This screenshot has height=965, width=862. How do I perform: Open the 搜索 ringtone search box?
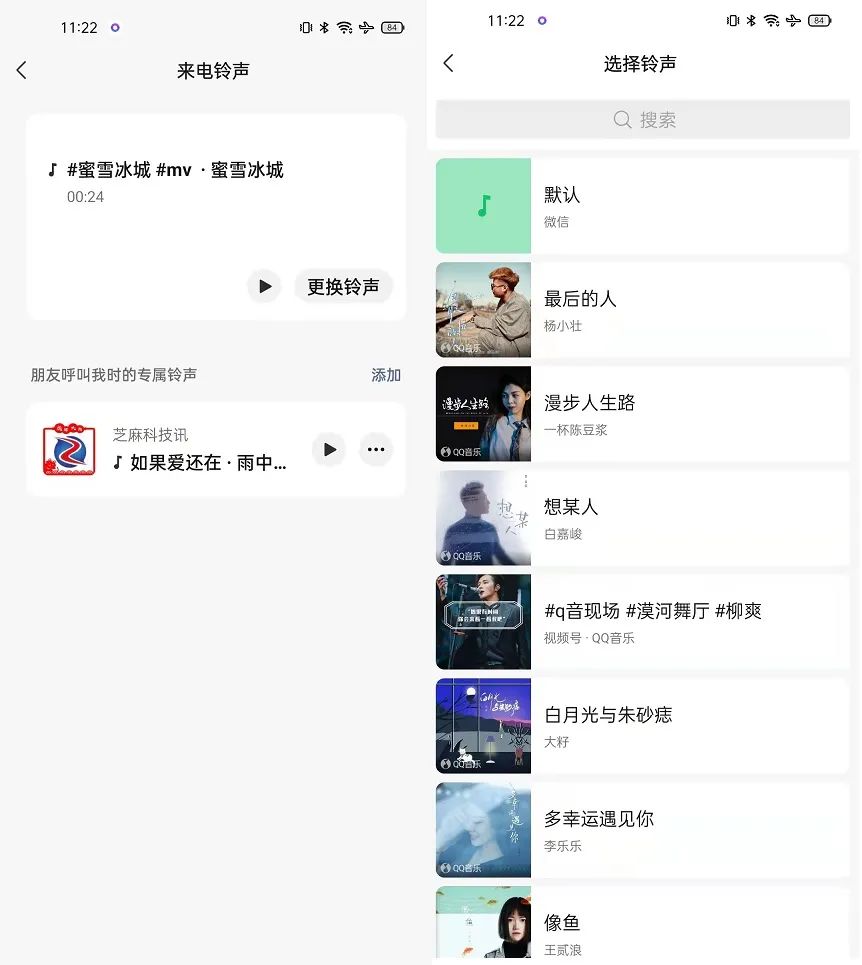642,120
